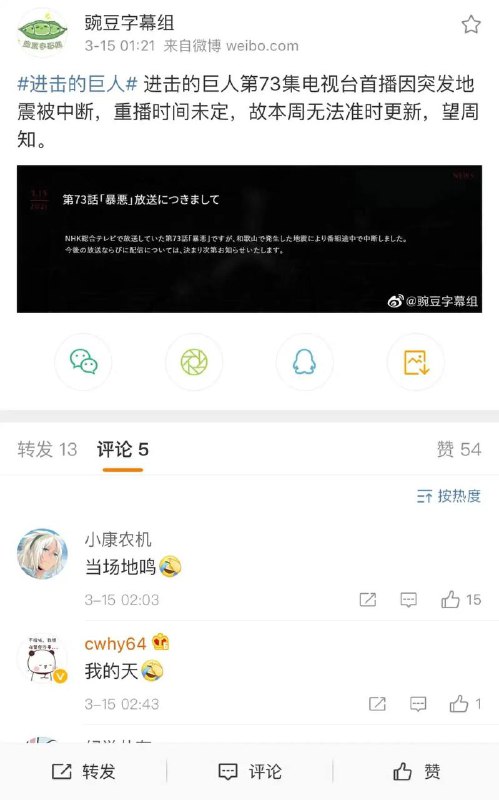
Task: View the 赞 54 likes list
Action: pos(459,449)
